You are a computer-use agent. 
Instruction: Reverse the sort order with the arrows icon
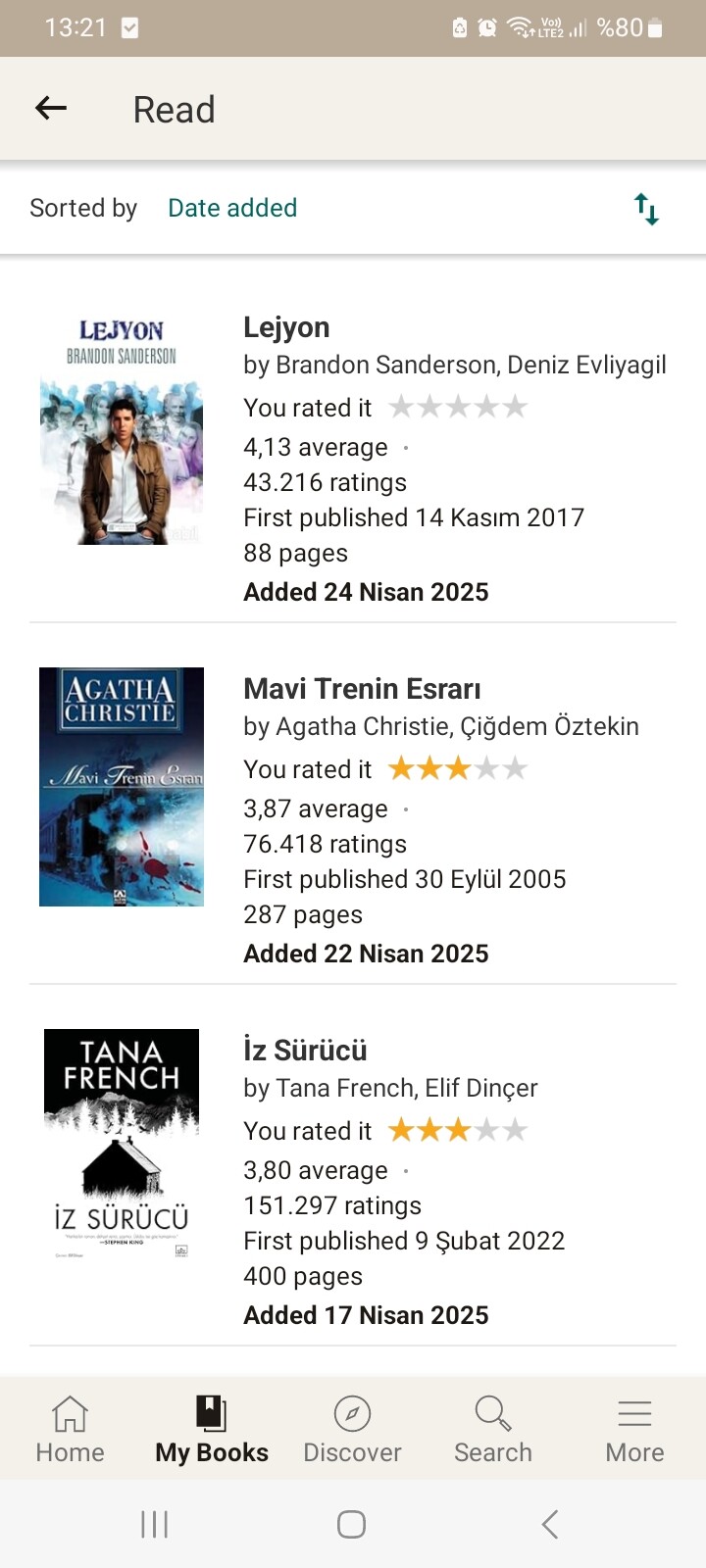pyautogui.click(x=646, y=209)
